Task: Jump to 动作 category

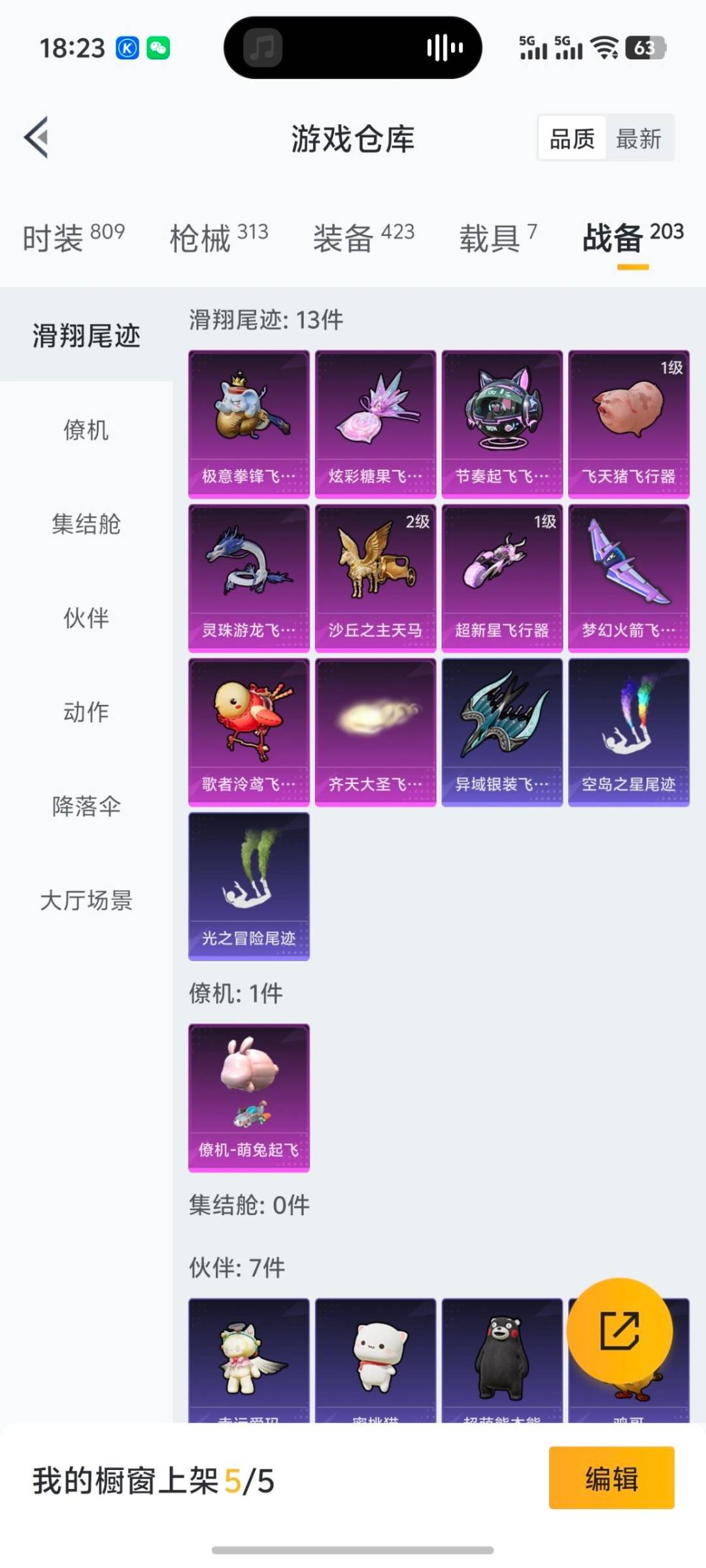Action: point(86,712)
